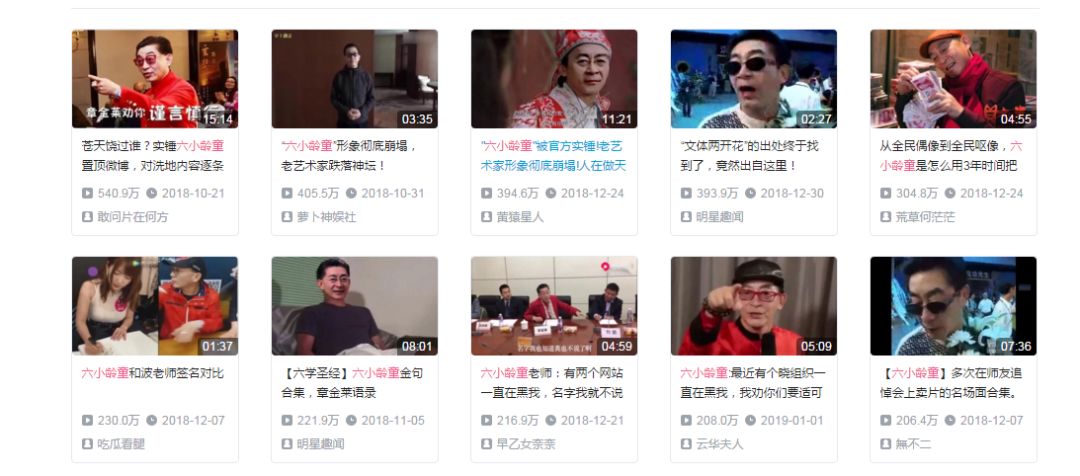Open the 05:09 video by 云华夫人
Image resolution: width=1080 pixels, height=476 pixels.
[753, 306]
